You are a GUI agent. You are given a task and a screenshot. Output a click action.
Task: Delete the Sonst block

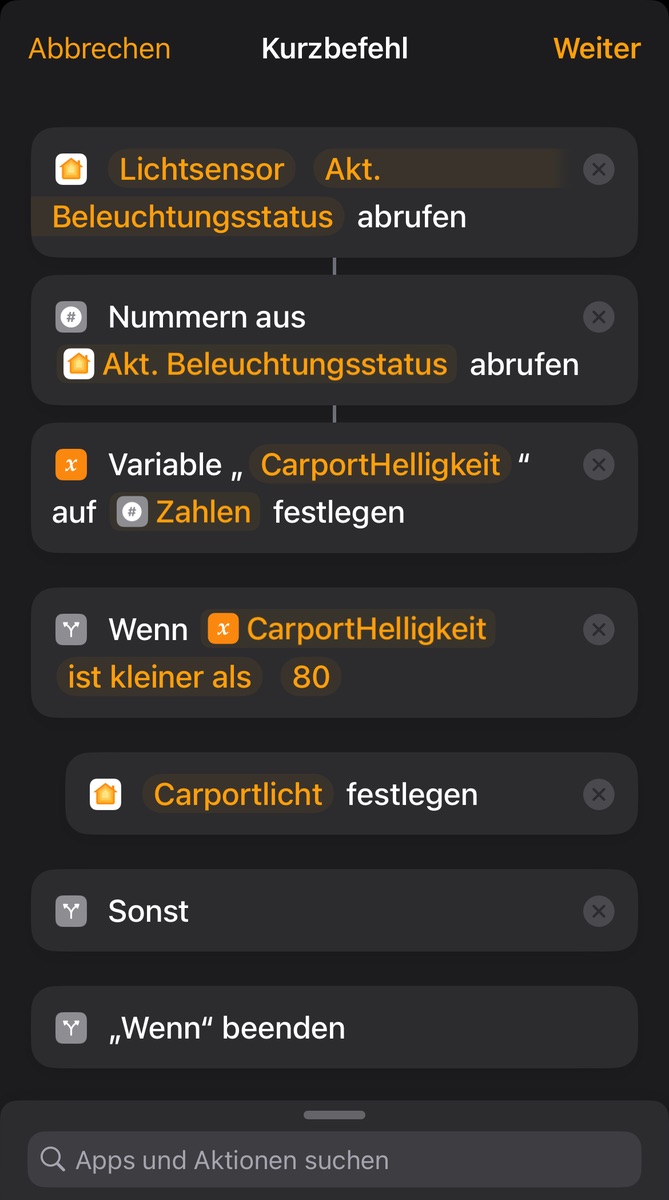pyautogui.click(x=598, y=911)
